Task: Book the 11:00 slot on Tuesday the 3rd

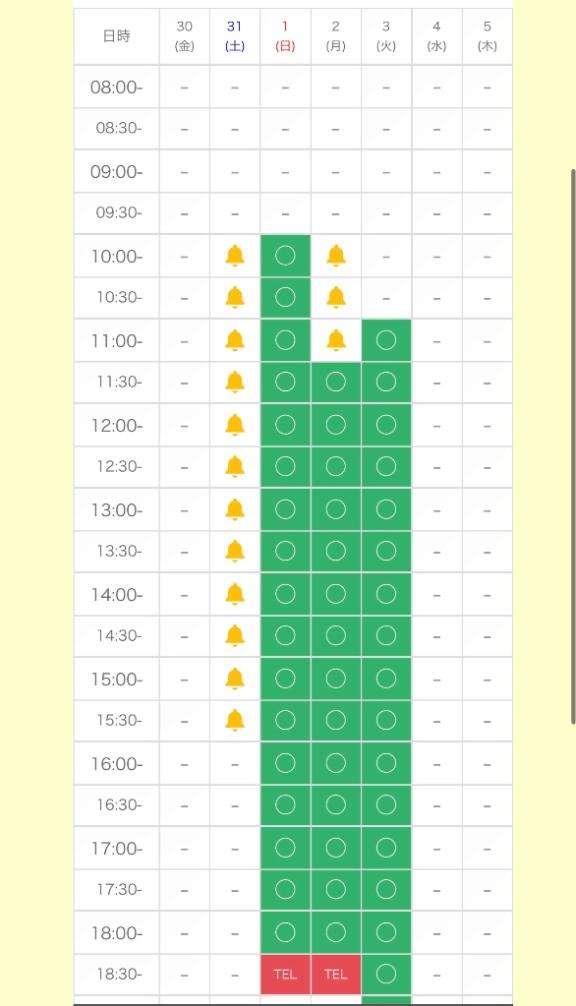Action: [x=386, y=340]
